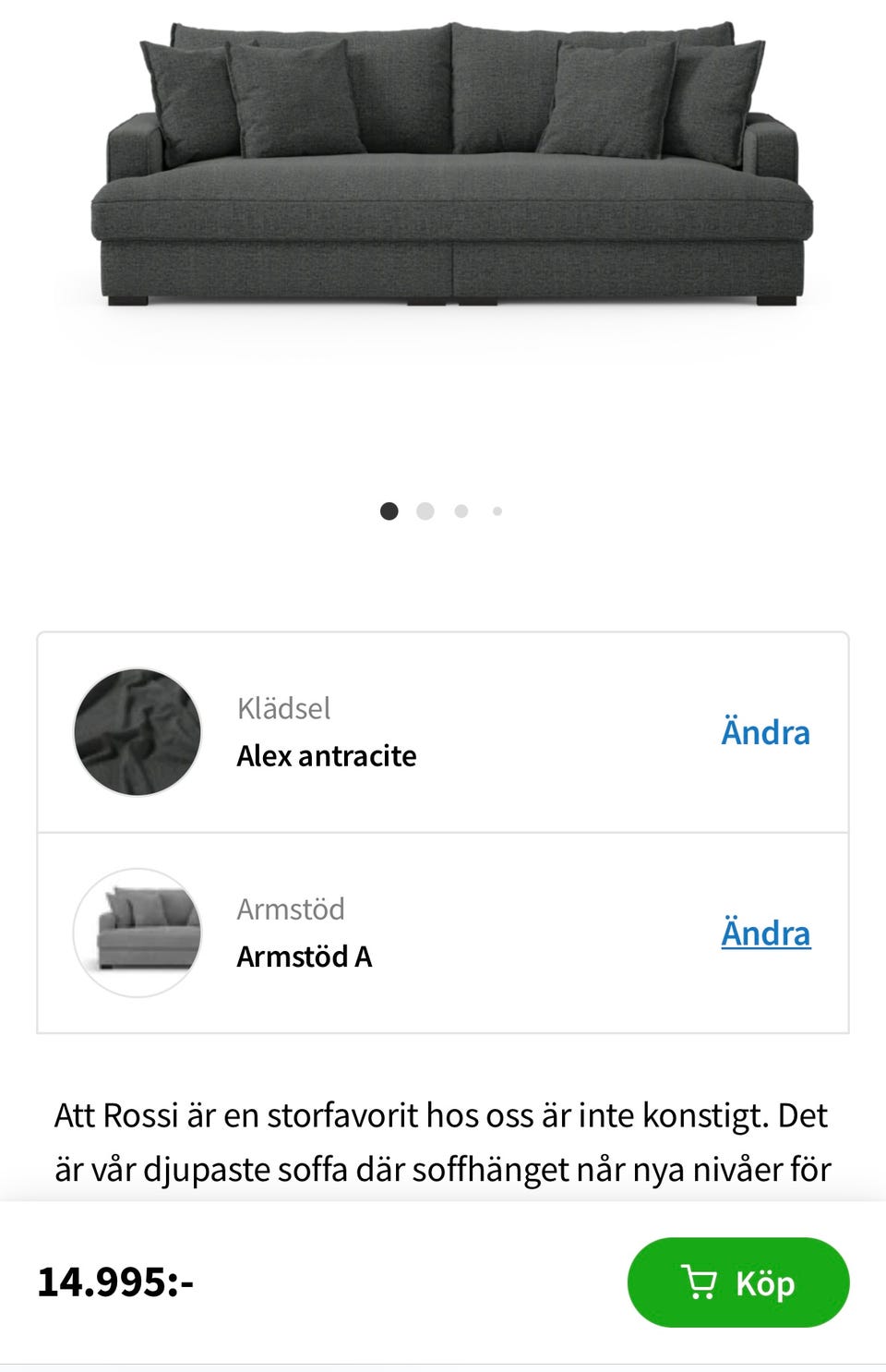
Task: Open the Alex antracite fabric swatch
Action: click(138, 732)
